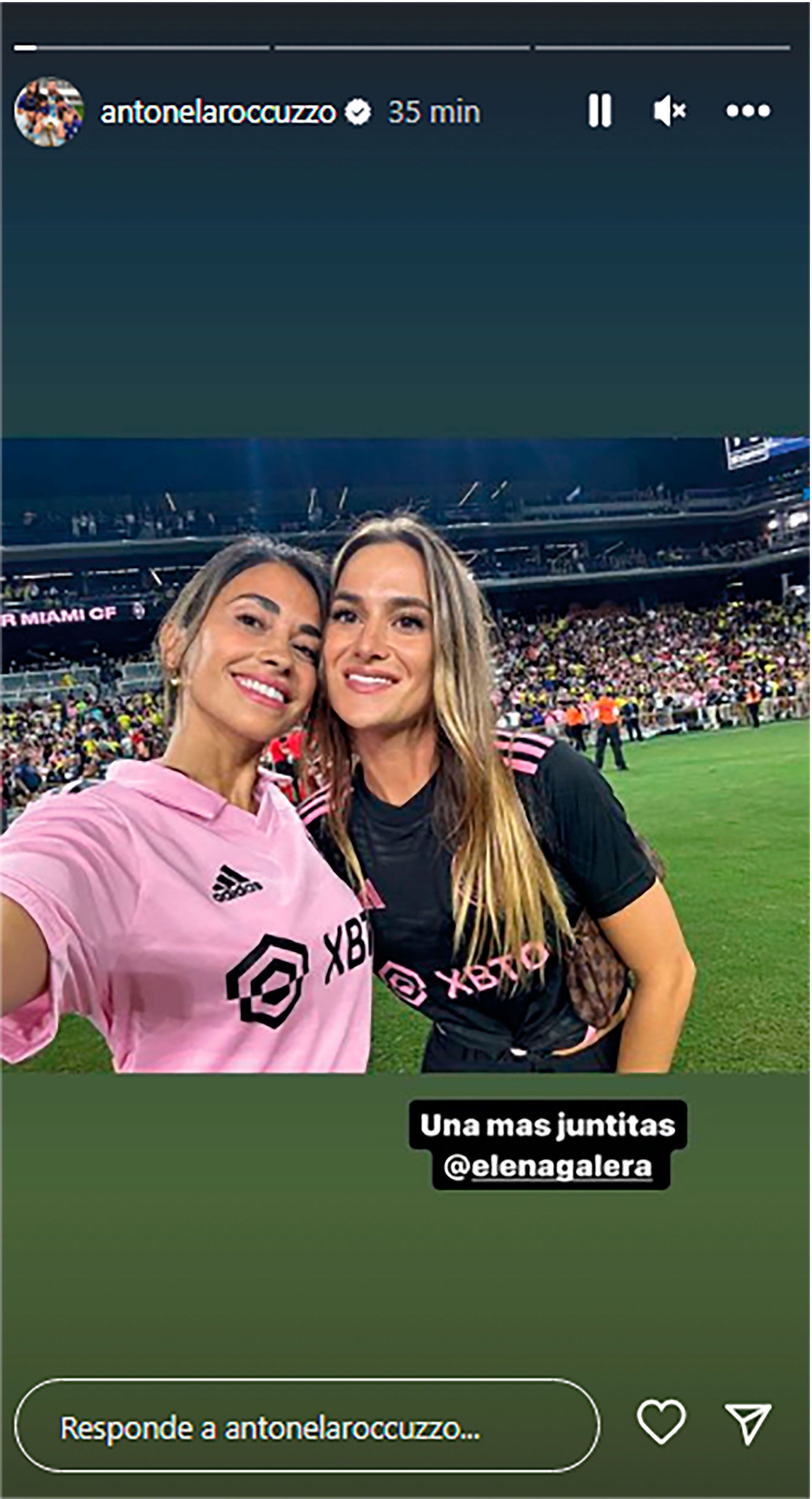The height and width of the screenshot is (1499, 812).
Task: Open antonelaroccuzzo's profile picture
Action: click(49, 112)
